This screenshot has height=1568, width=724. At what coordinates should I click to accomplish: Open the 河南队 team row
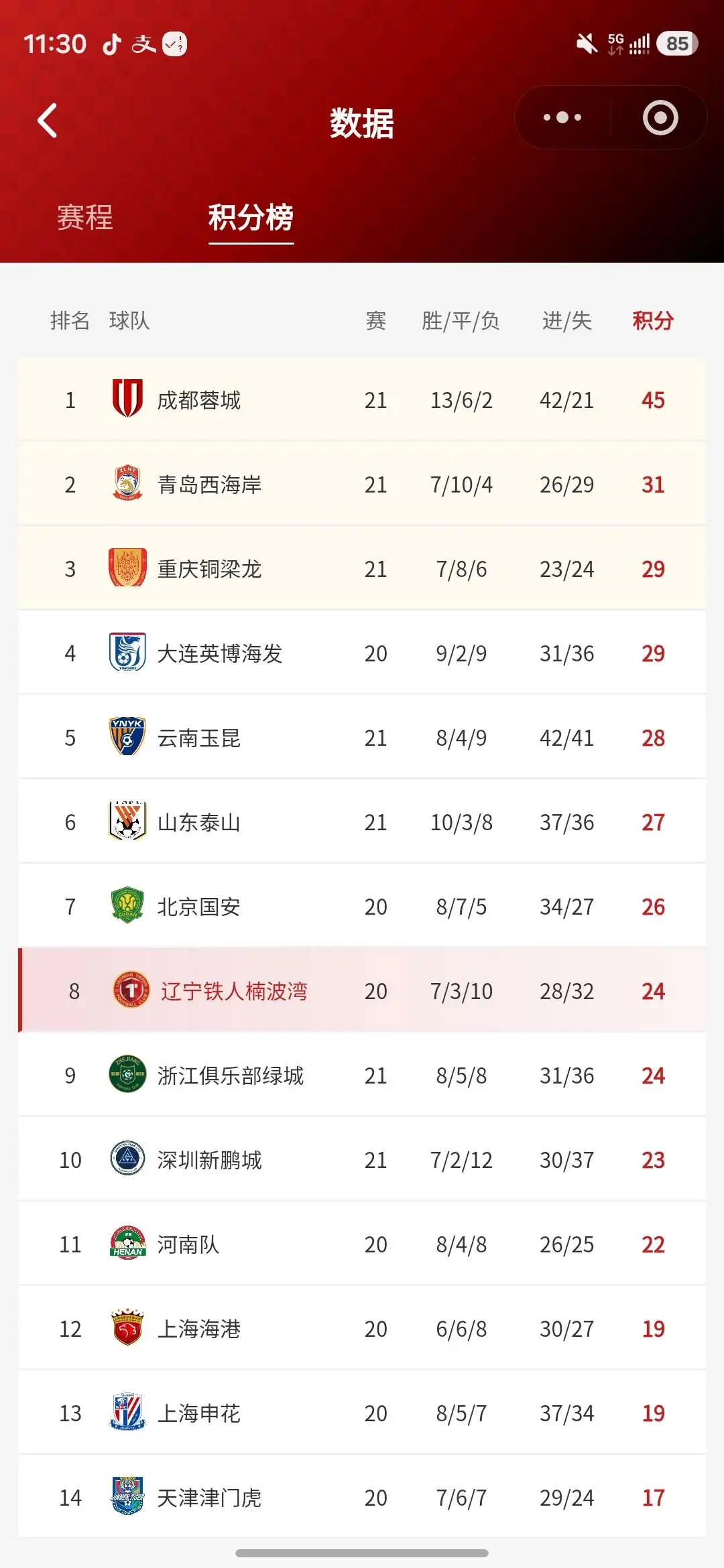coord(362,1244)
